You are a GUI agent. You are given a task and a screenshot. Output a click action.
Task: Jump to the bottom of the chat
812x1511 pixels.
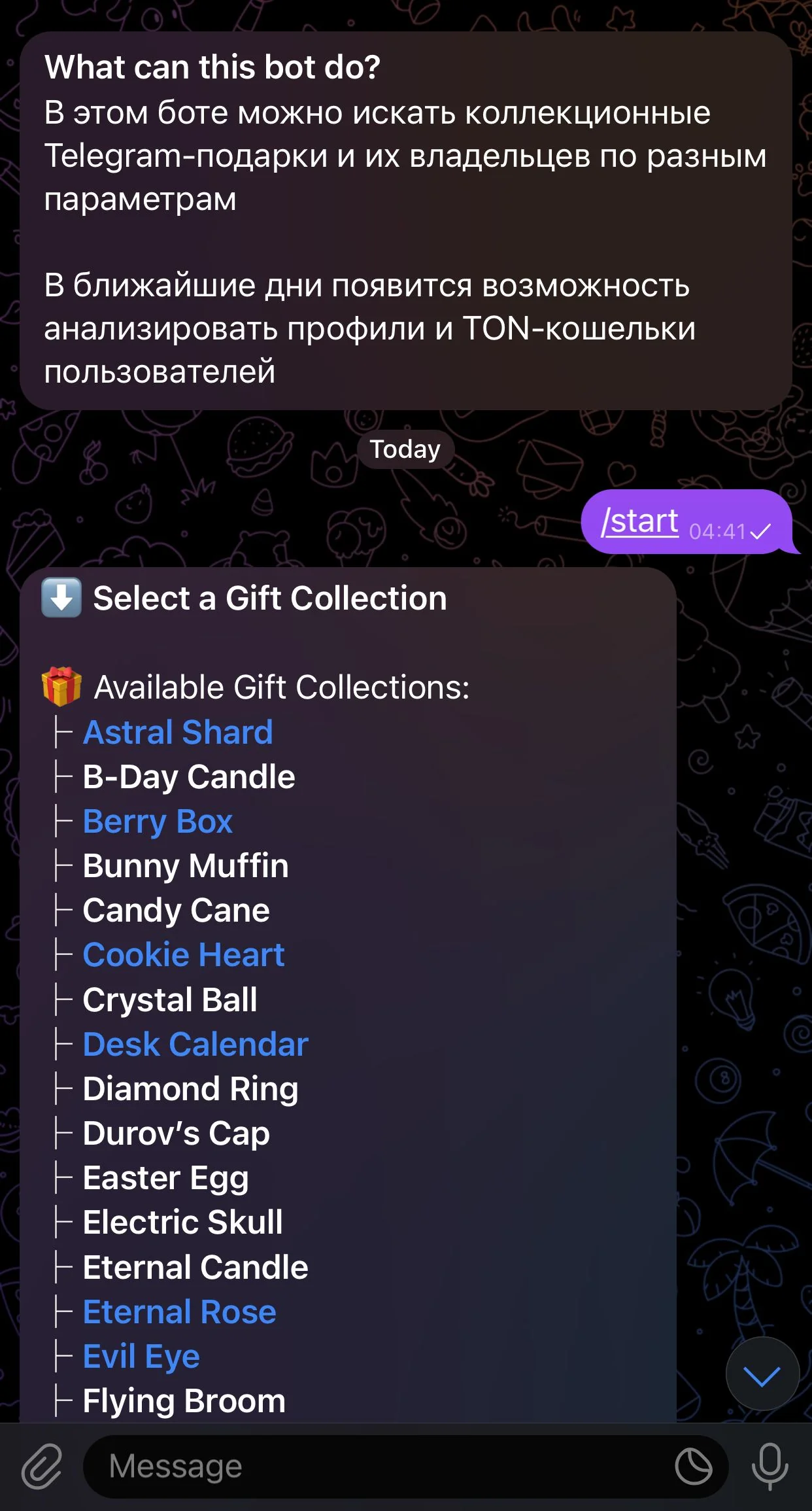[762, 1374]
